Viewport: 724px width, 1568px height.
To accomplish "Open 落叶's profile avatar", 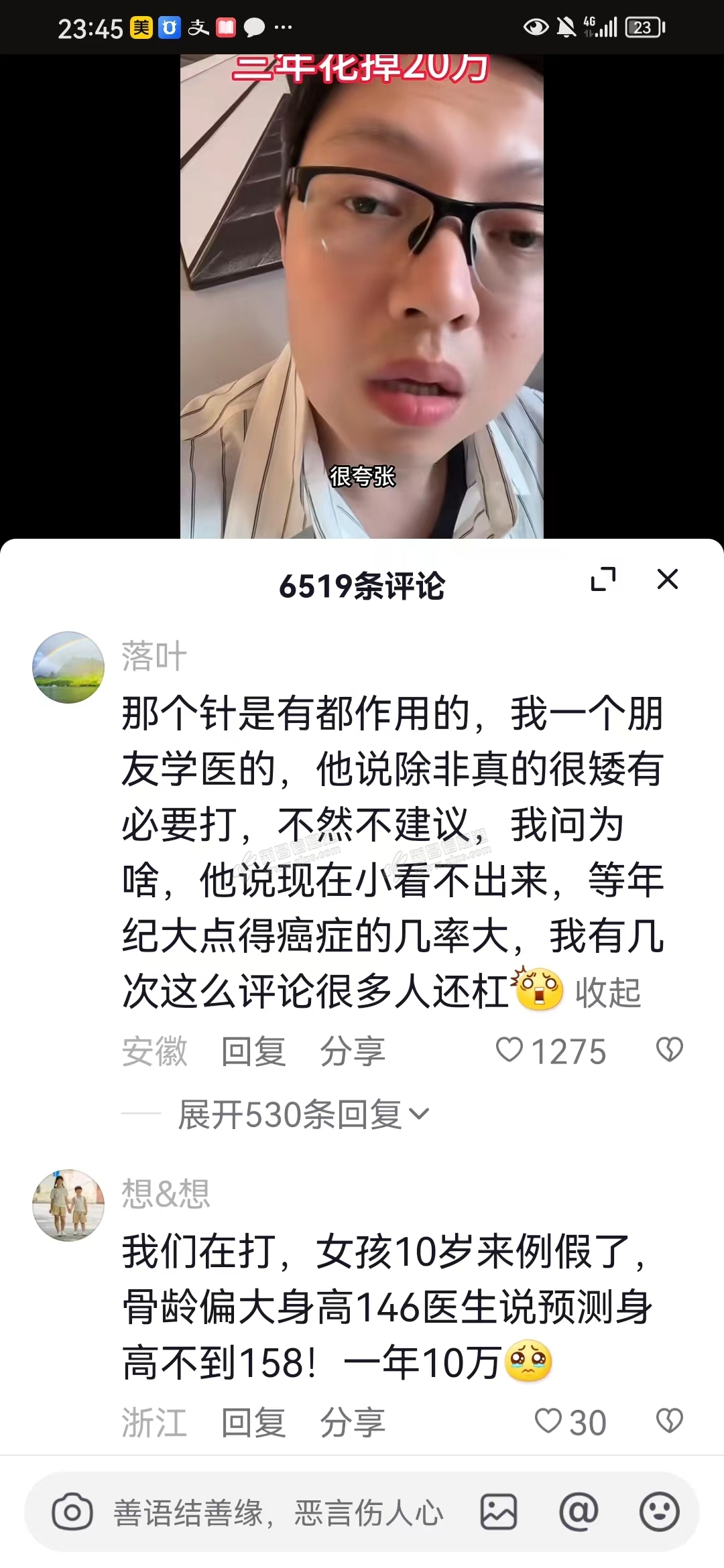I will pos(68,667).
